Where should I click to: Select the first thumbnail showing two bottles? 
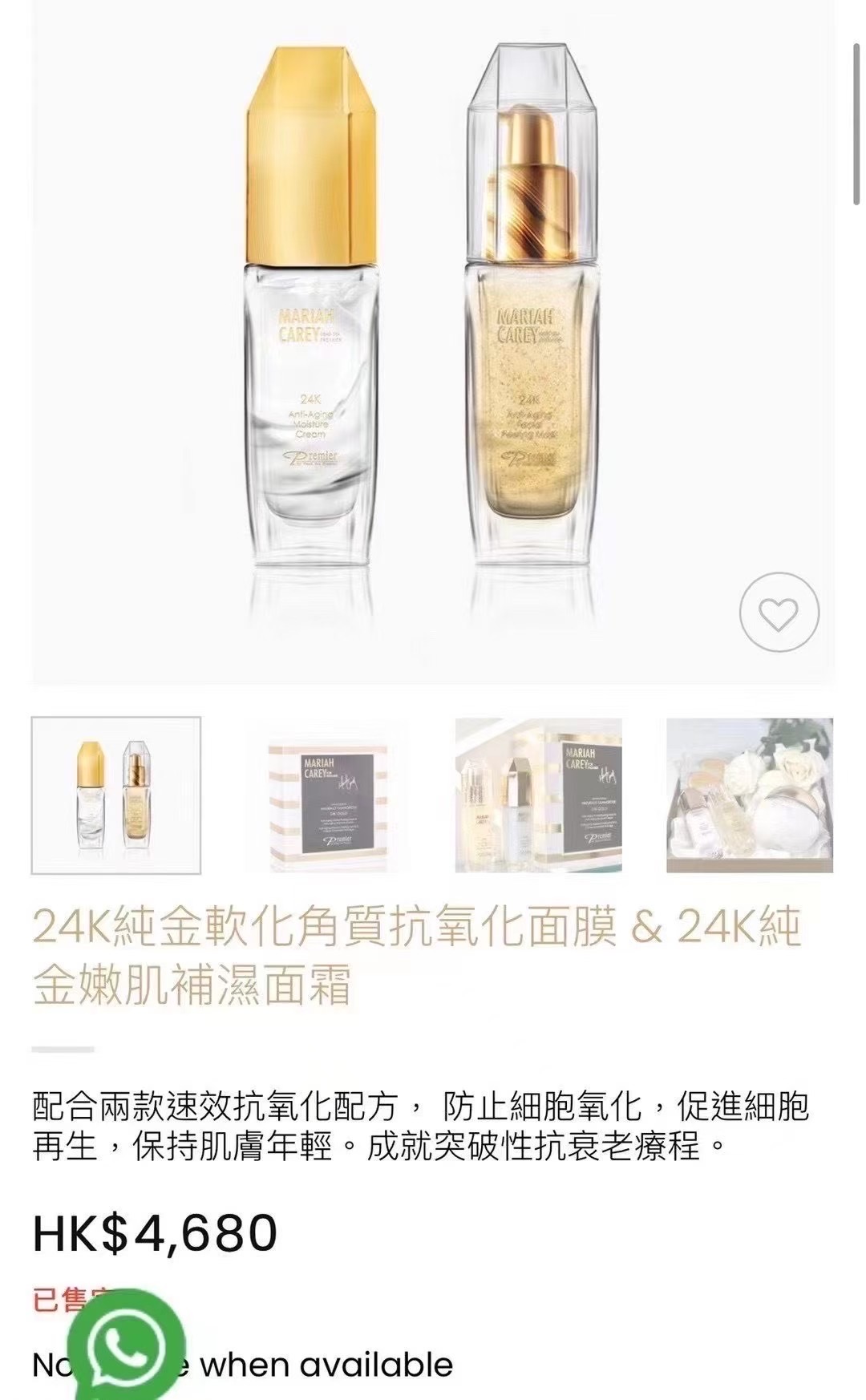(x=116, y=795)
